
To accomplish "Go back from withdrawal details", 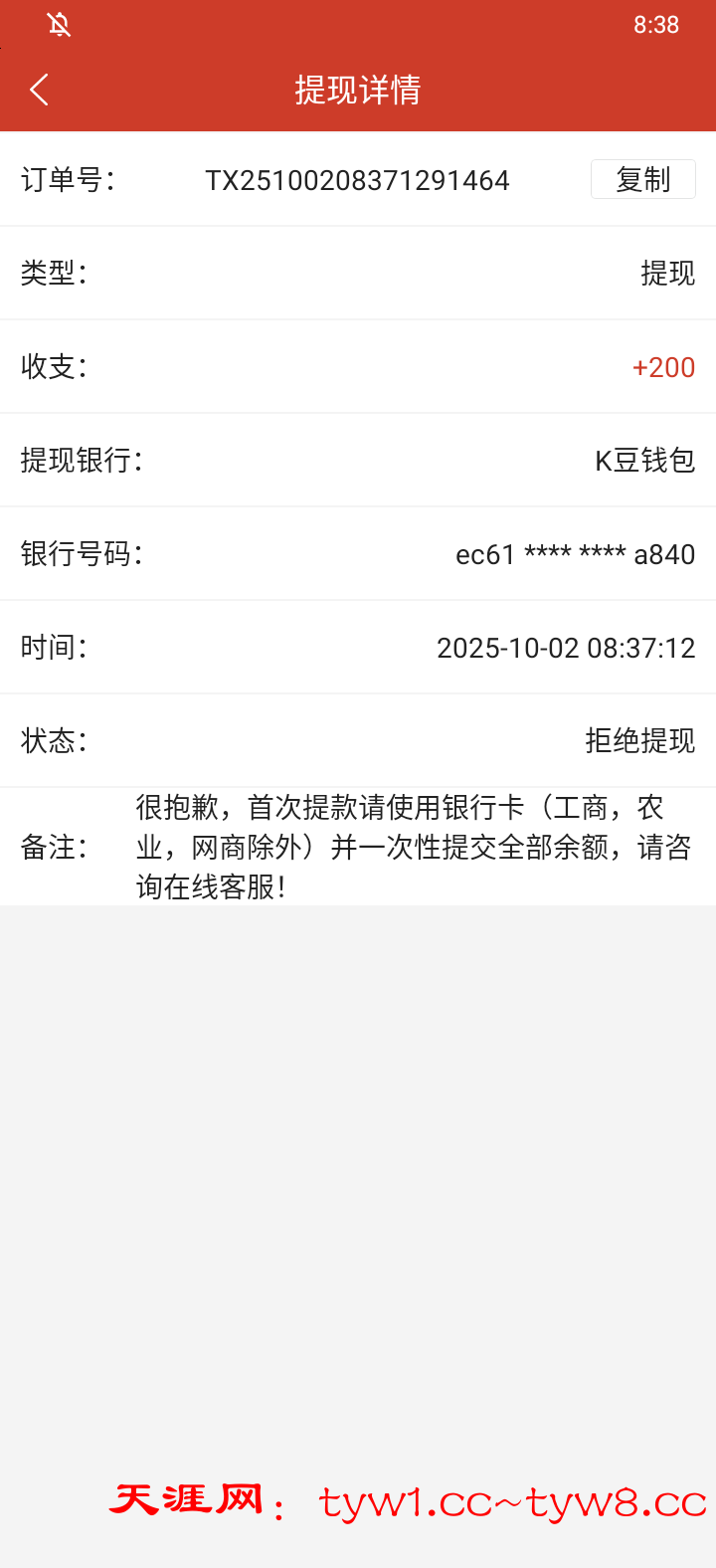I will click(40, 90).
